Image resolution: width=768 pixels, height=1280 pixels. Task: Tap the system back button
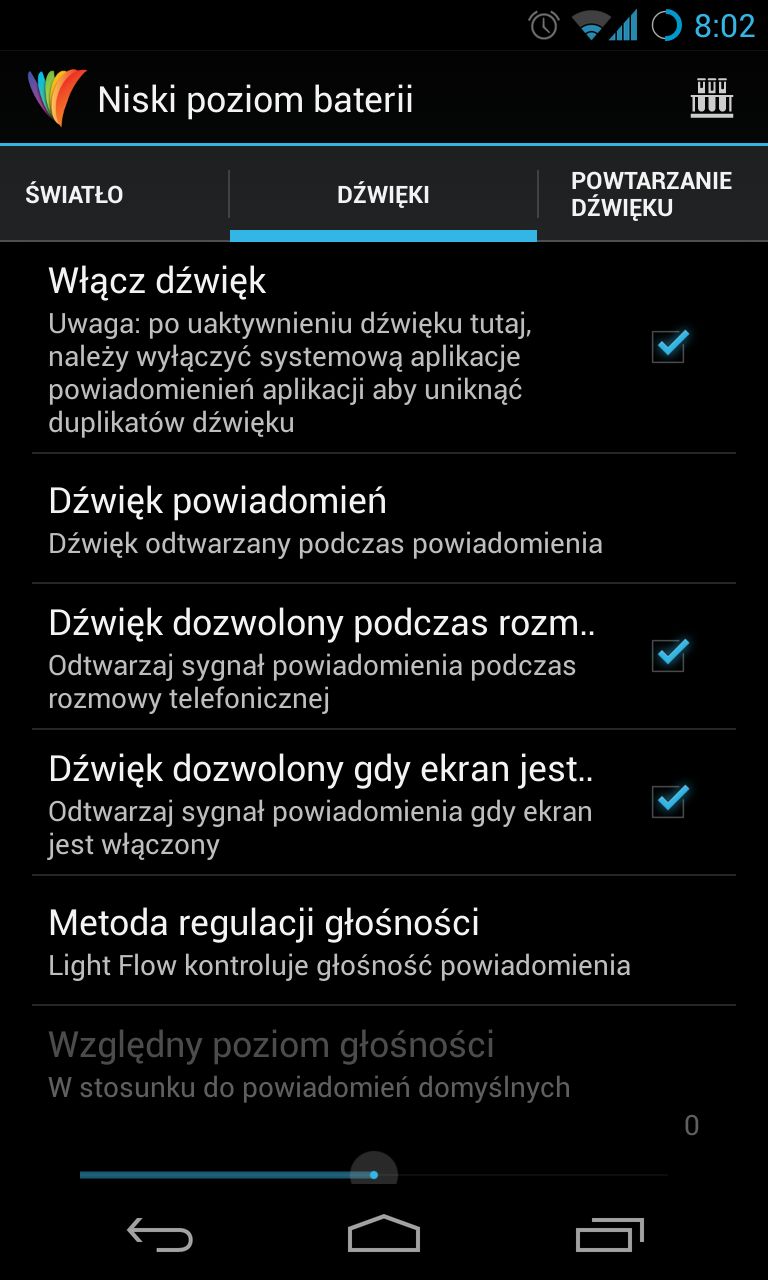point(160,1234)
